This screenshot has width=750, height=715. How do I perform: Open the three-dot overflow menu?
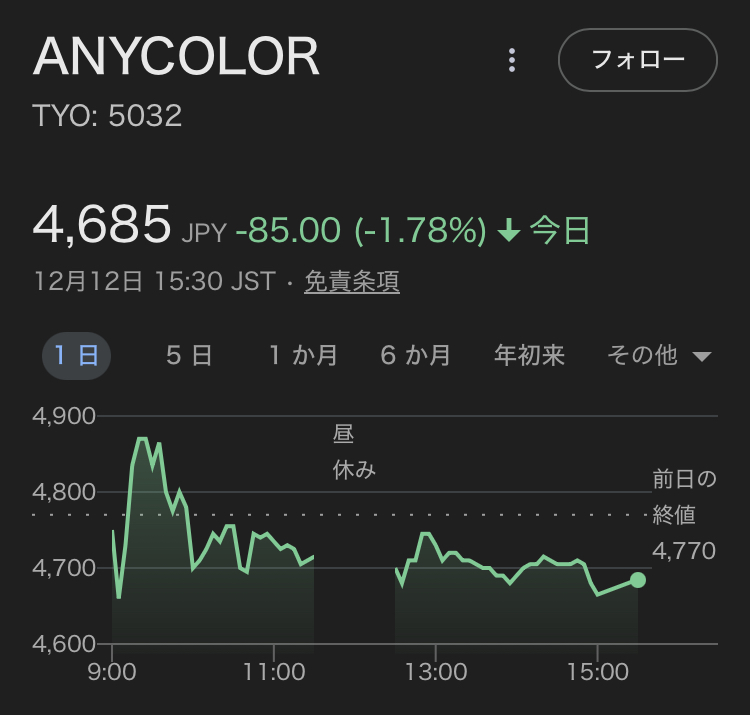[512, 60]
